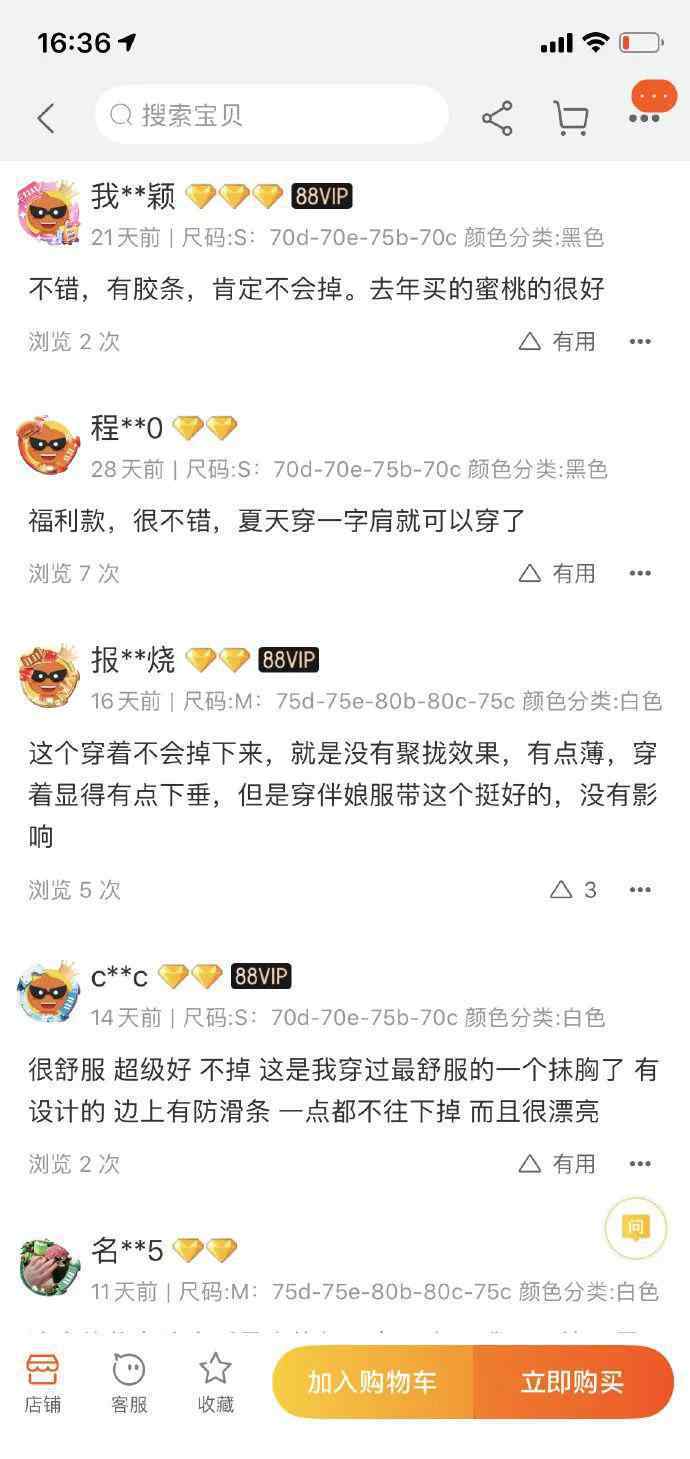This screenshot has height=1459, width=690.
Task: View 我**颖's profile avatar
Action: tap(49, 213)
